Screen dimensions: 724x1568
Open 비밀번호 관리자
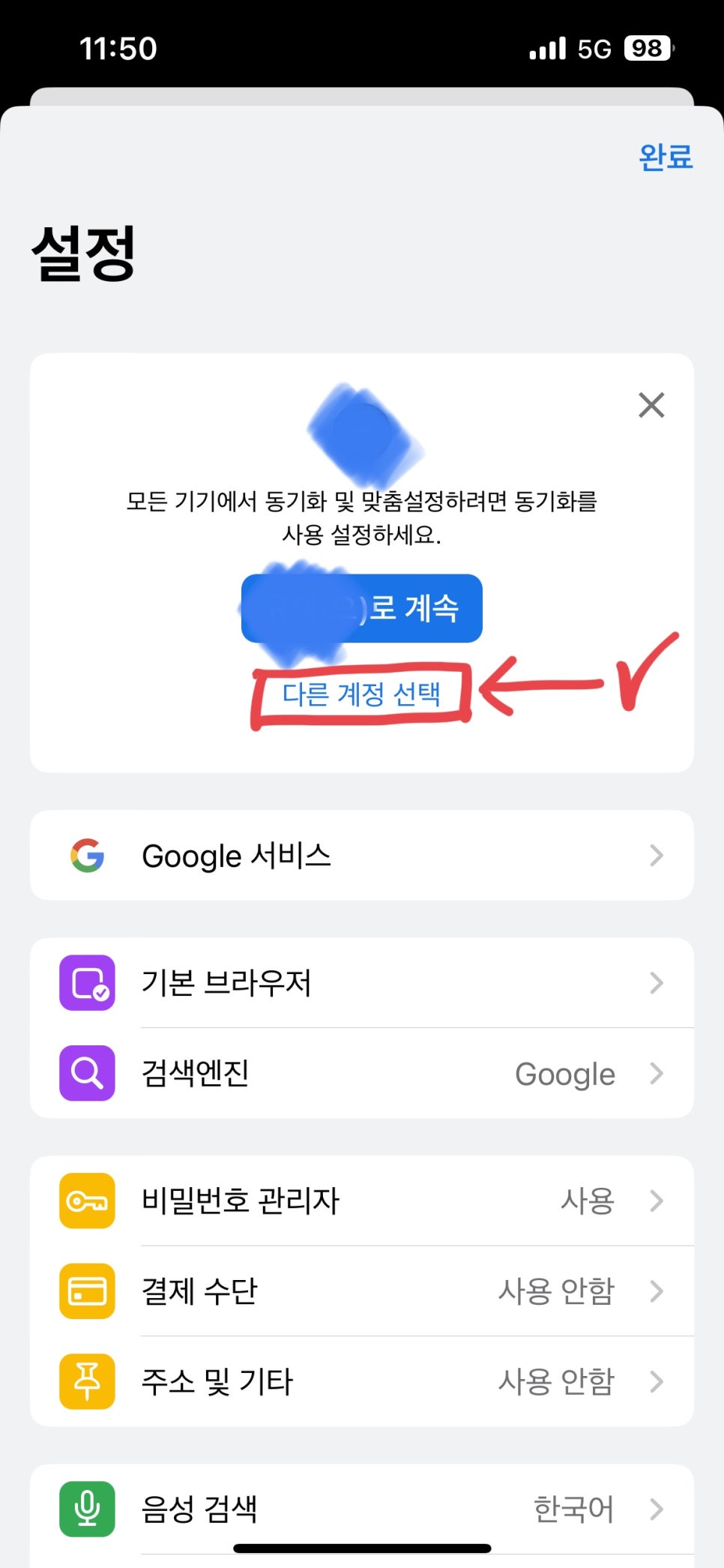361,1201
